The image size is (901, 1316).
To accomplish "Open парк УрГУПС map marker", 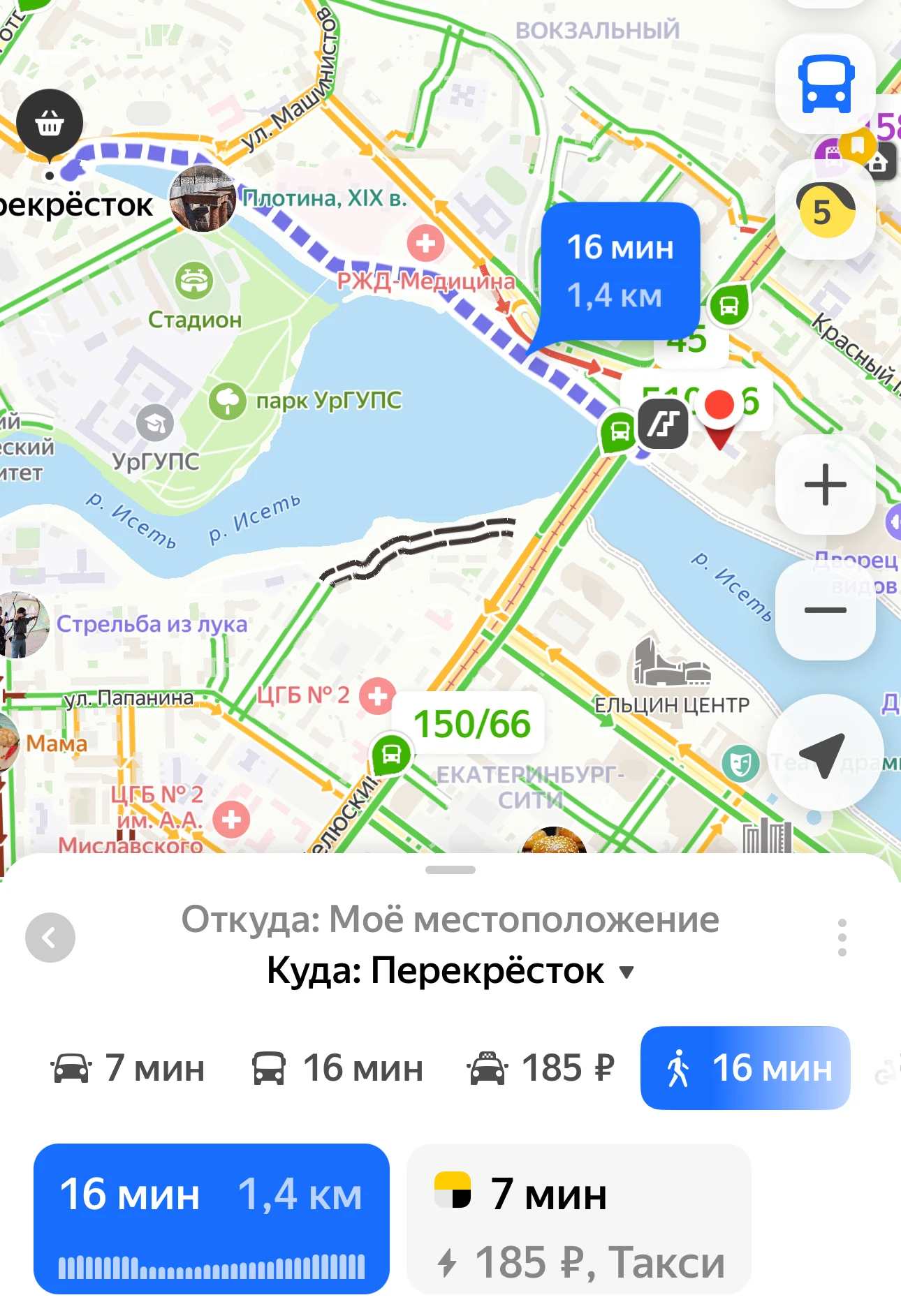I will (x=228, y=401).
